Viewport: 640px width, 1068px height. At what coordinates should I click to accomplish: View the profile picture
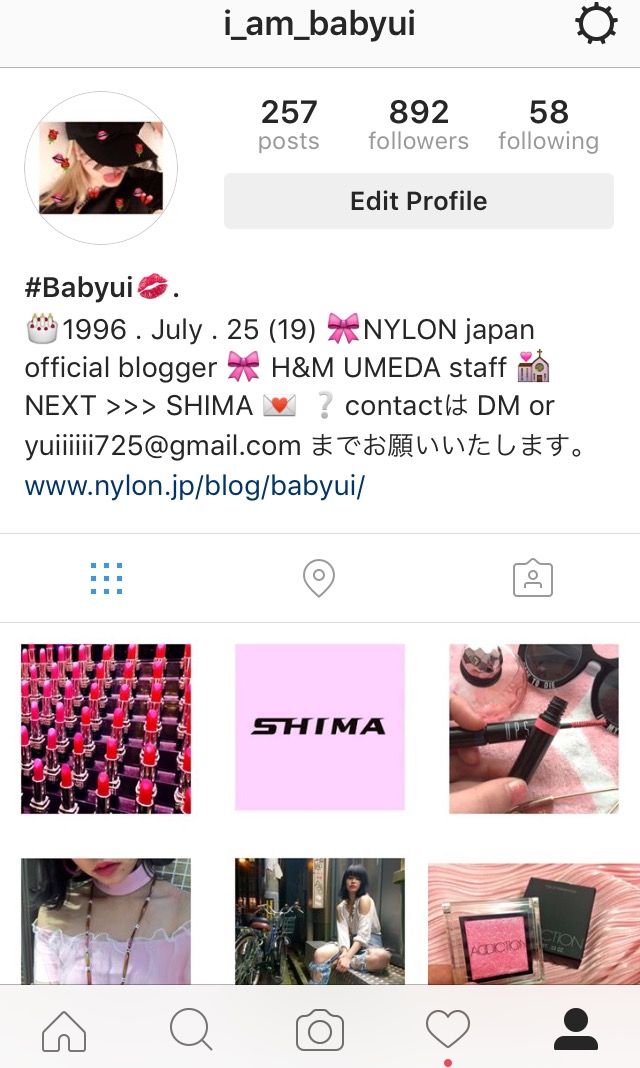point(100,168)
